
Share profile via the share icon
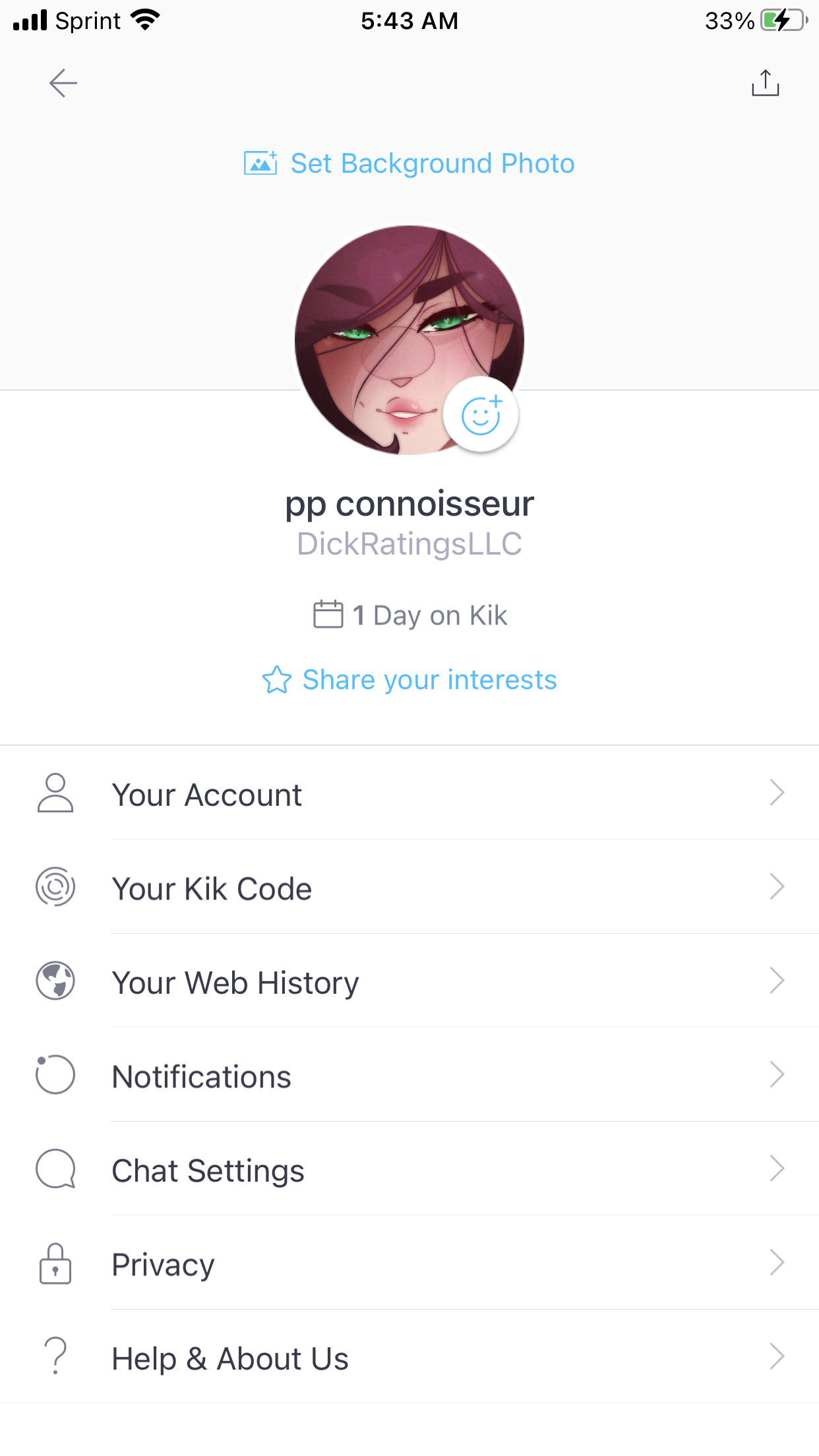pos(765,83)
